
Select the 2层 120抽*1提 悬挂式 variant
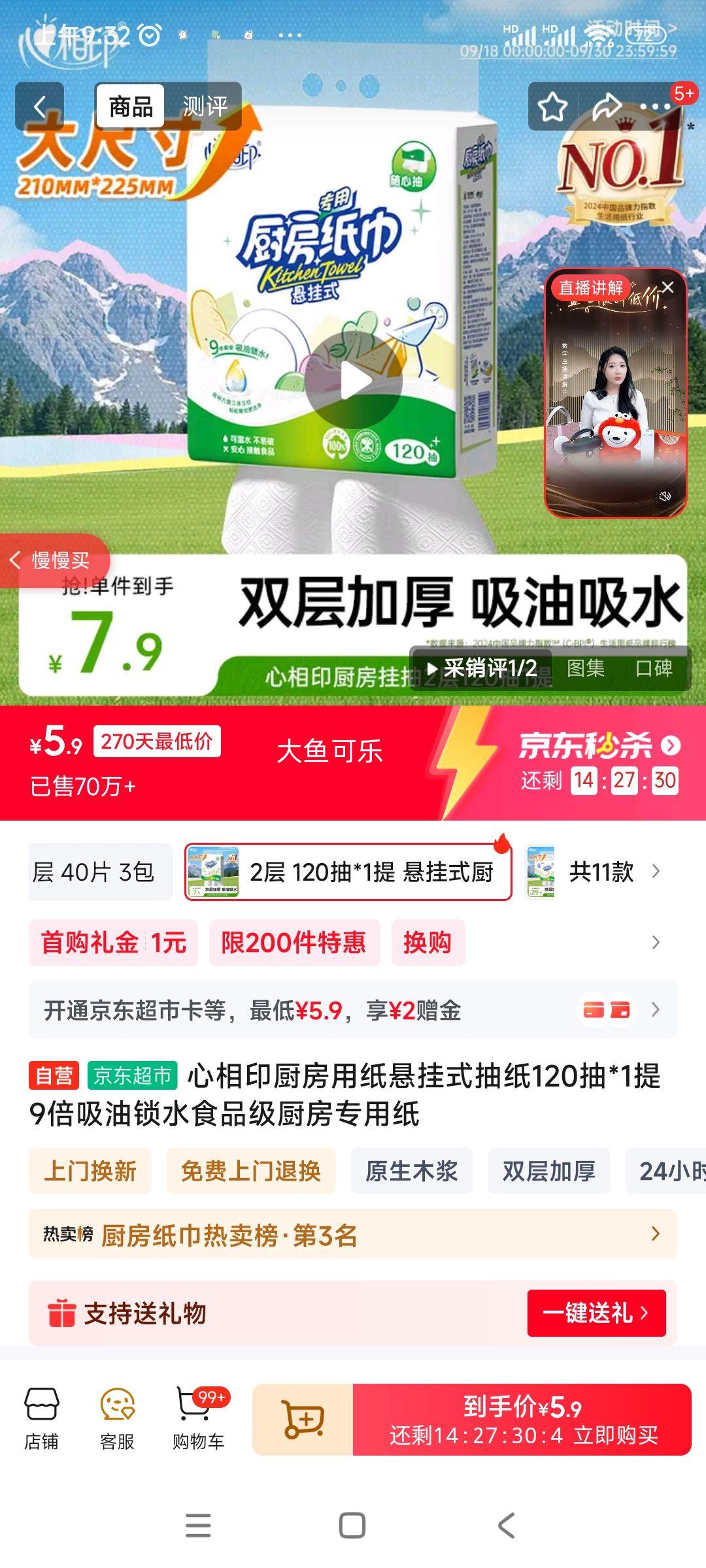coord(348,872)
